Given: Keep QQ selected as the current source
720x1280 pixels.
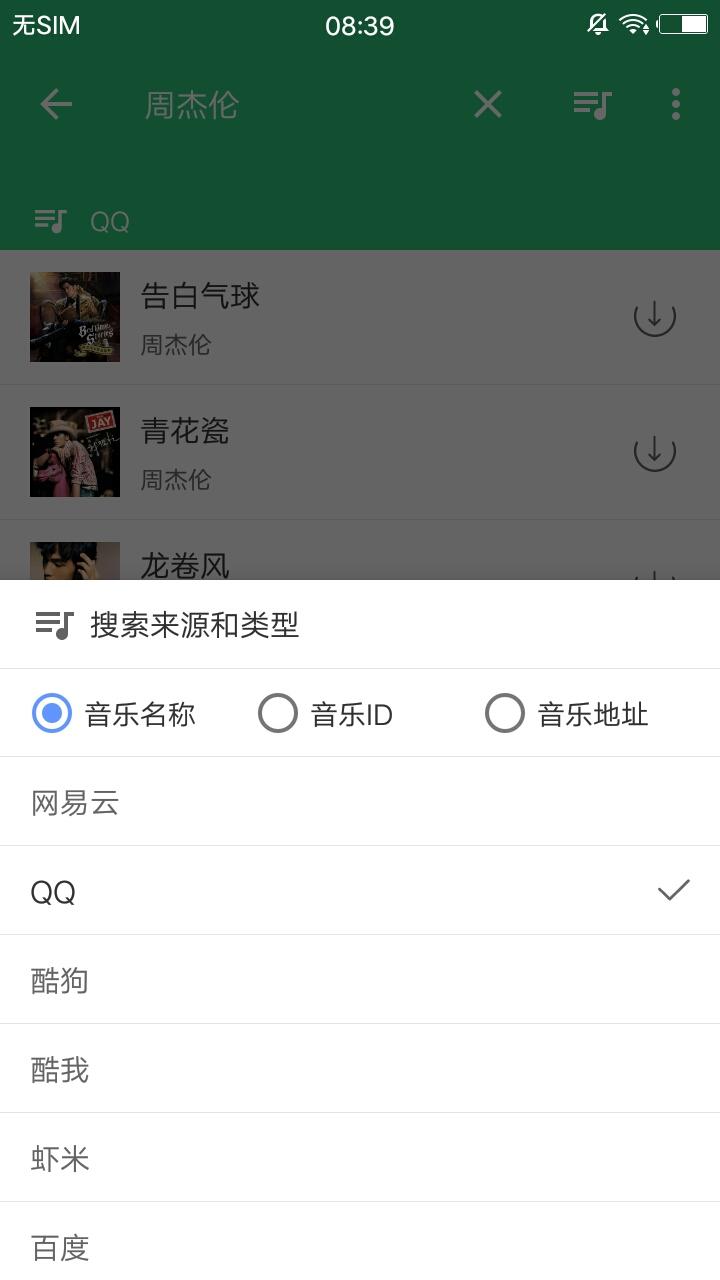Looking at the screenshot, I should coord(52,890).
